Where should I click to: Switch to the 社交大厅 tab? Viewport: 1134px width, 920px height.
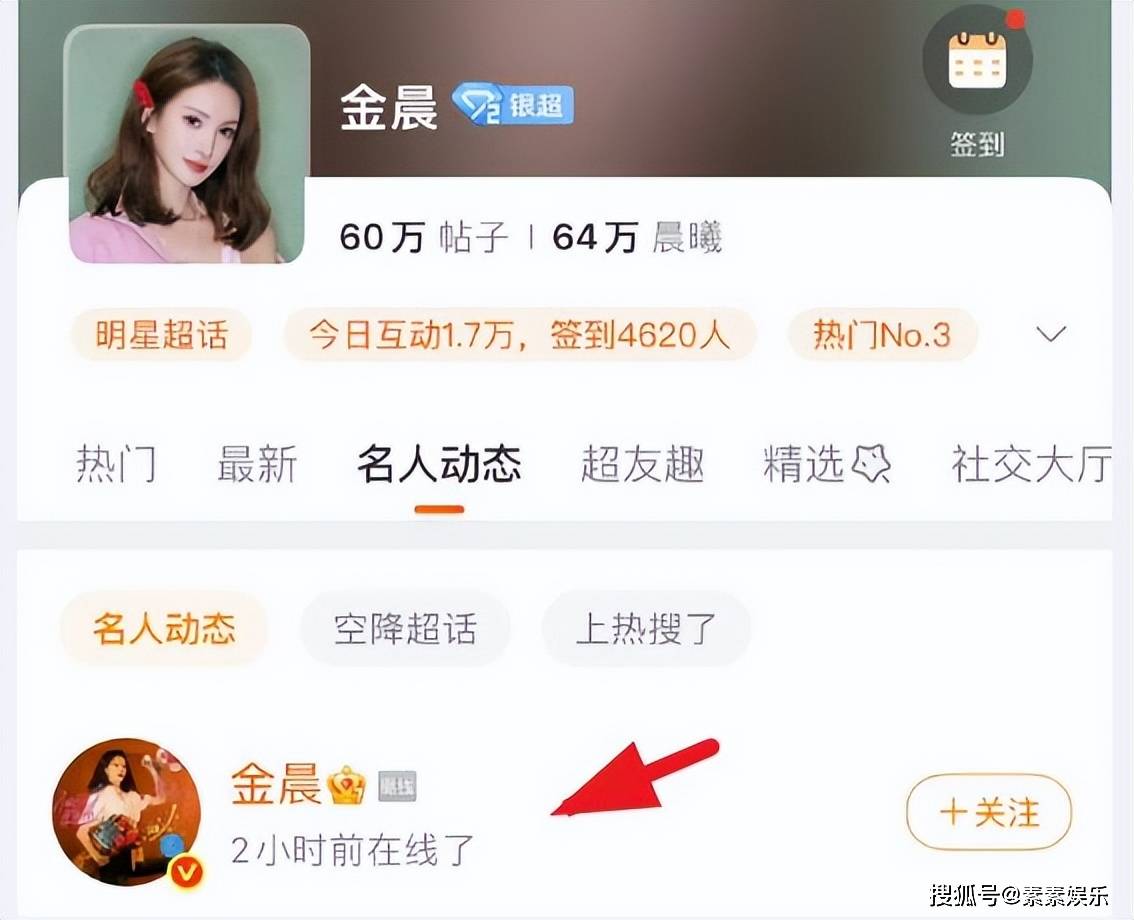(x=1030, y=465)
